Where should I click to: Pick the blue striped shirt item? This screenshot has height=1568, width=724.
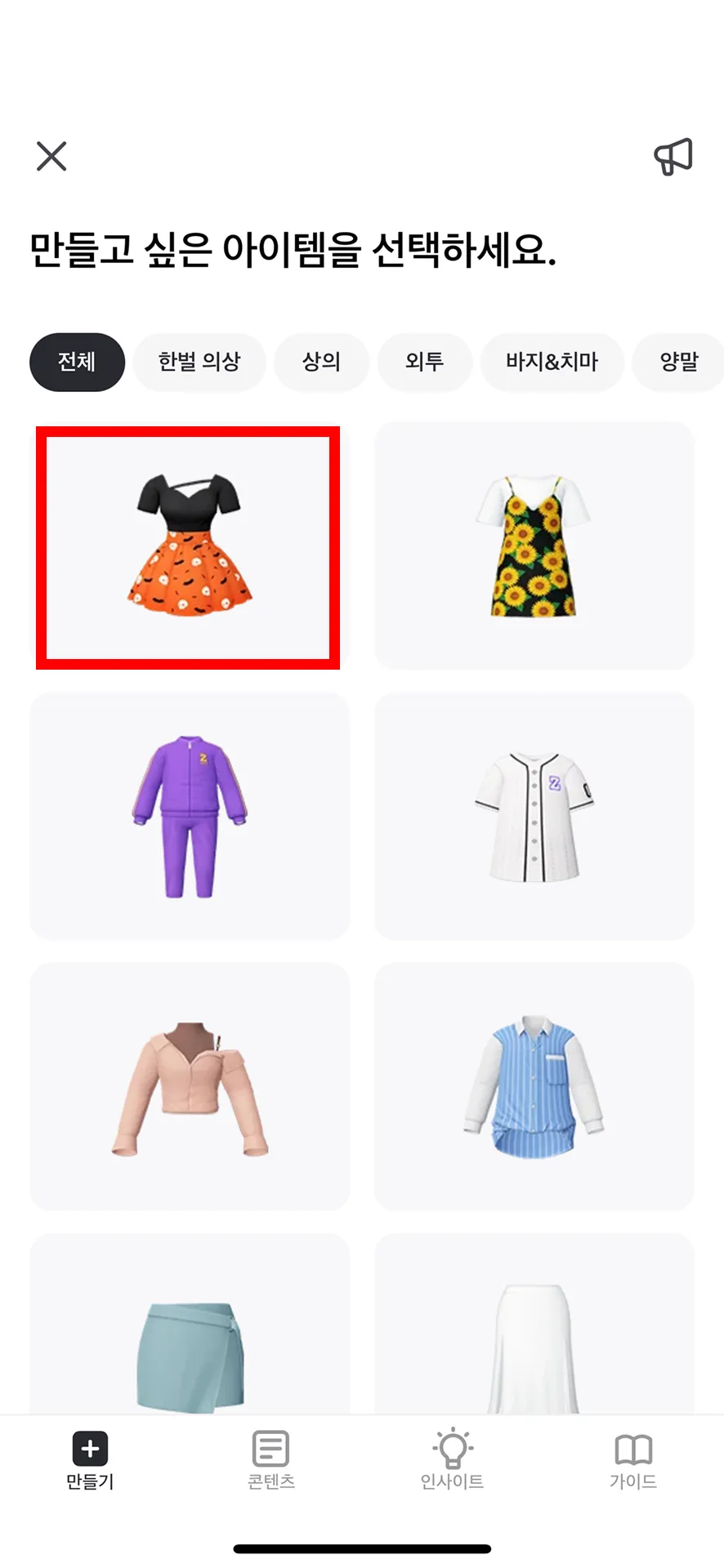[534, 1086]
